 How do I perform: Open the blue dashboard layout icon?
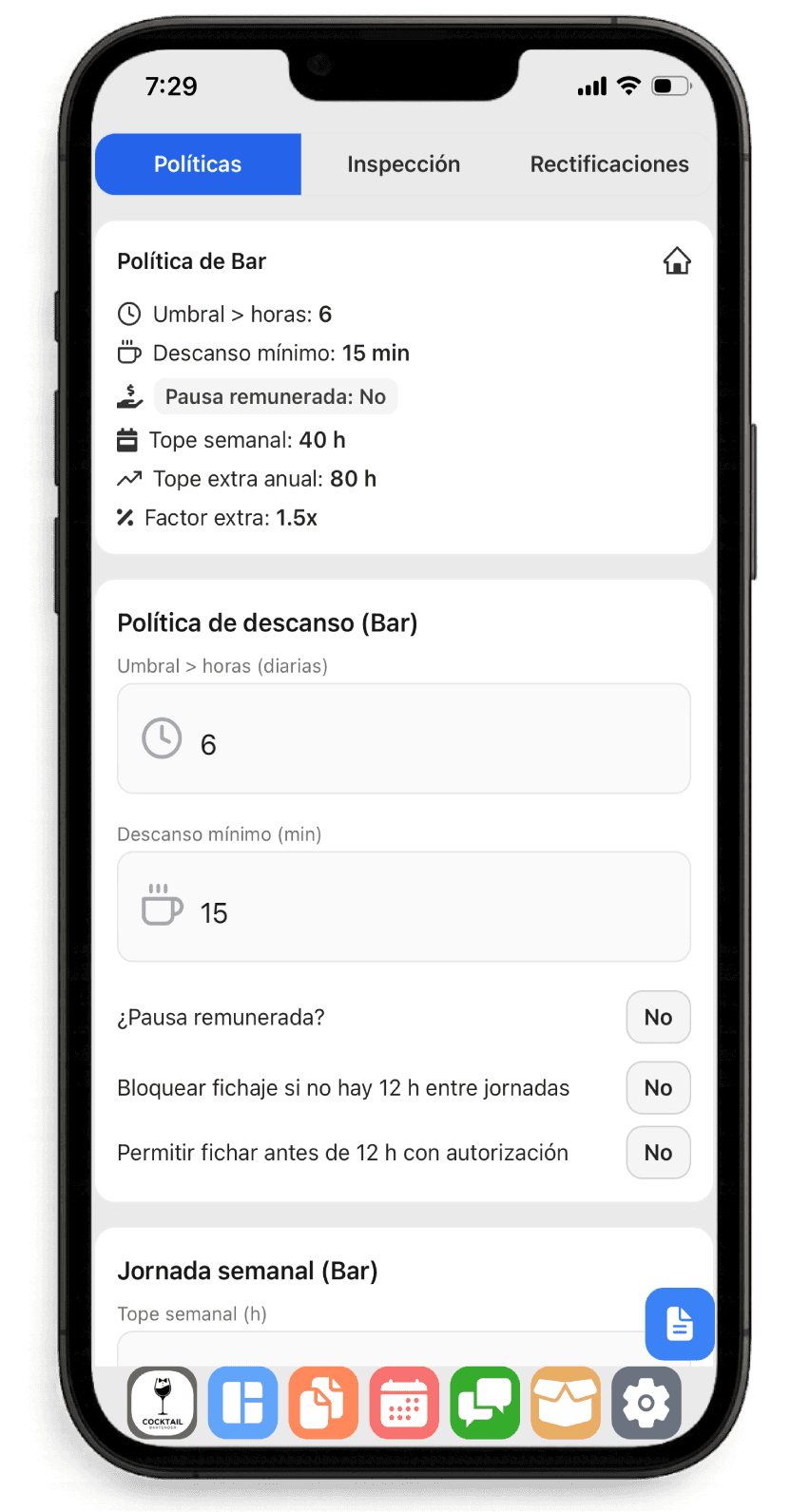click(242, 1403)
